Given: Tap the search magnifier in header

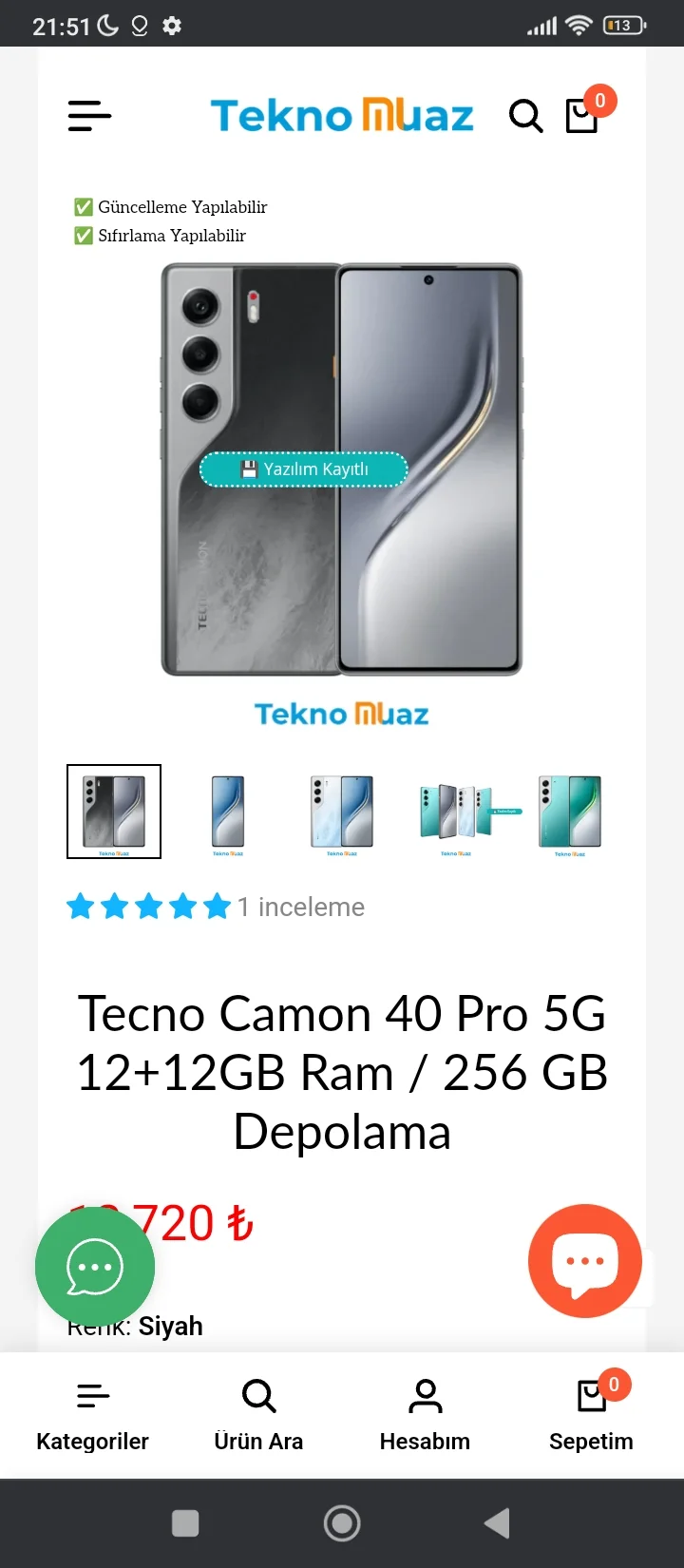Looking at the screenshot, I should pos(525,116).
